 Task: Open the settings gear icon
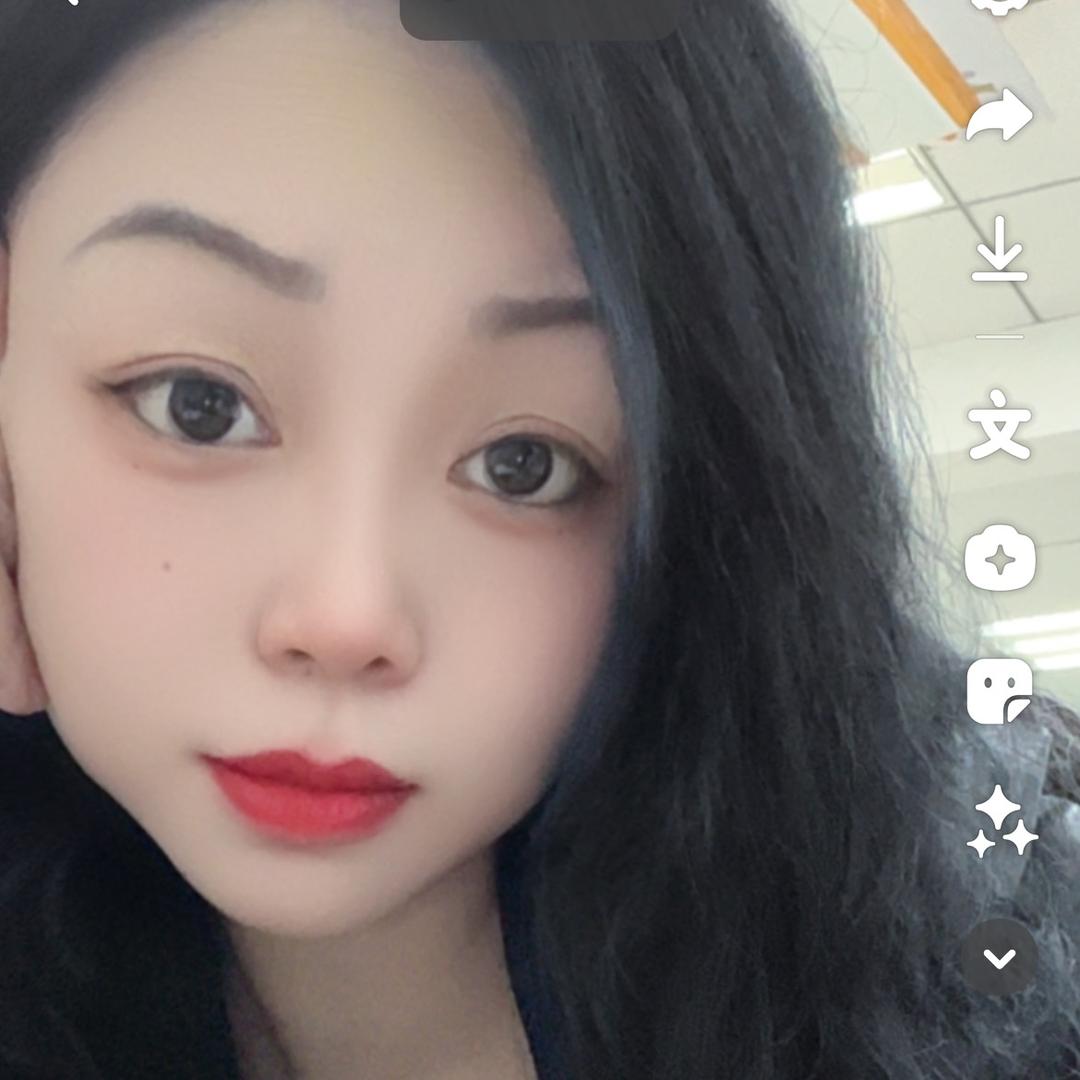click(1000, 6)
